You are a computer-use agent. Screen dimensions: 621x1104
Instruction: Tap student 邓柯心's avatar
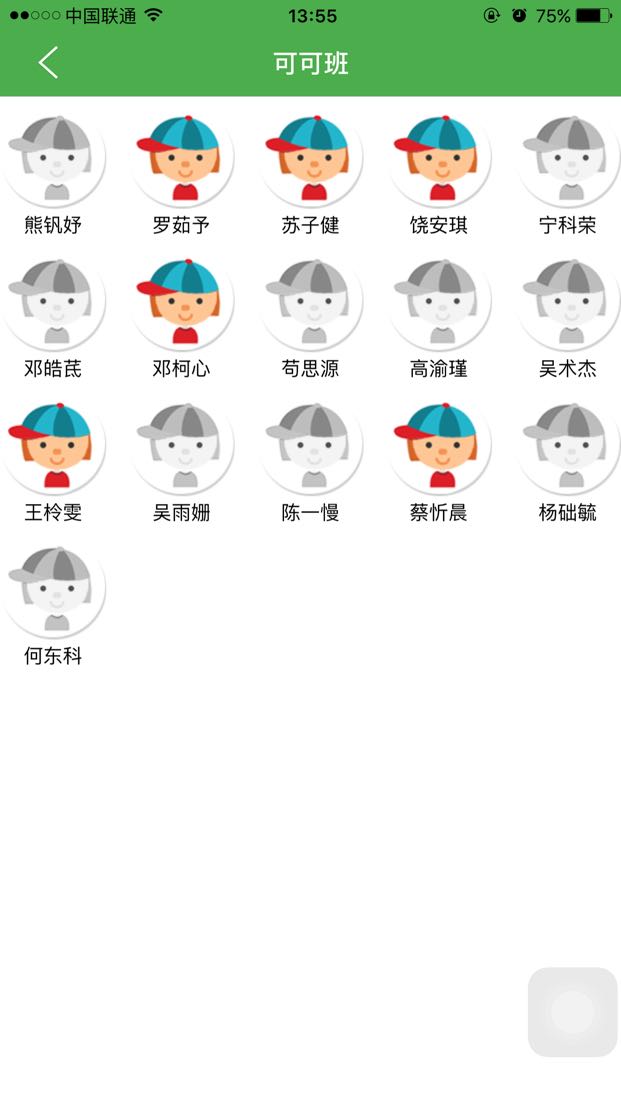[x=182, y=302]
